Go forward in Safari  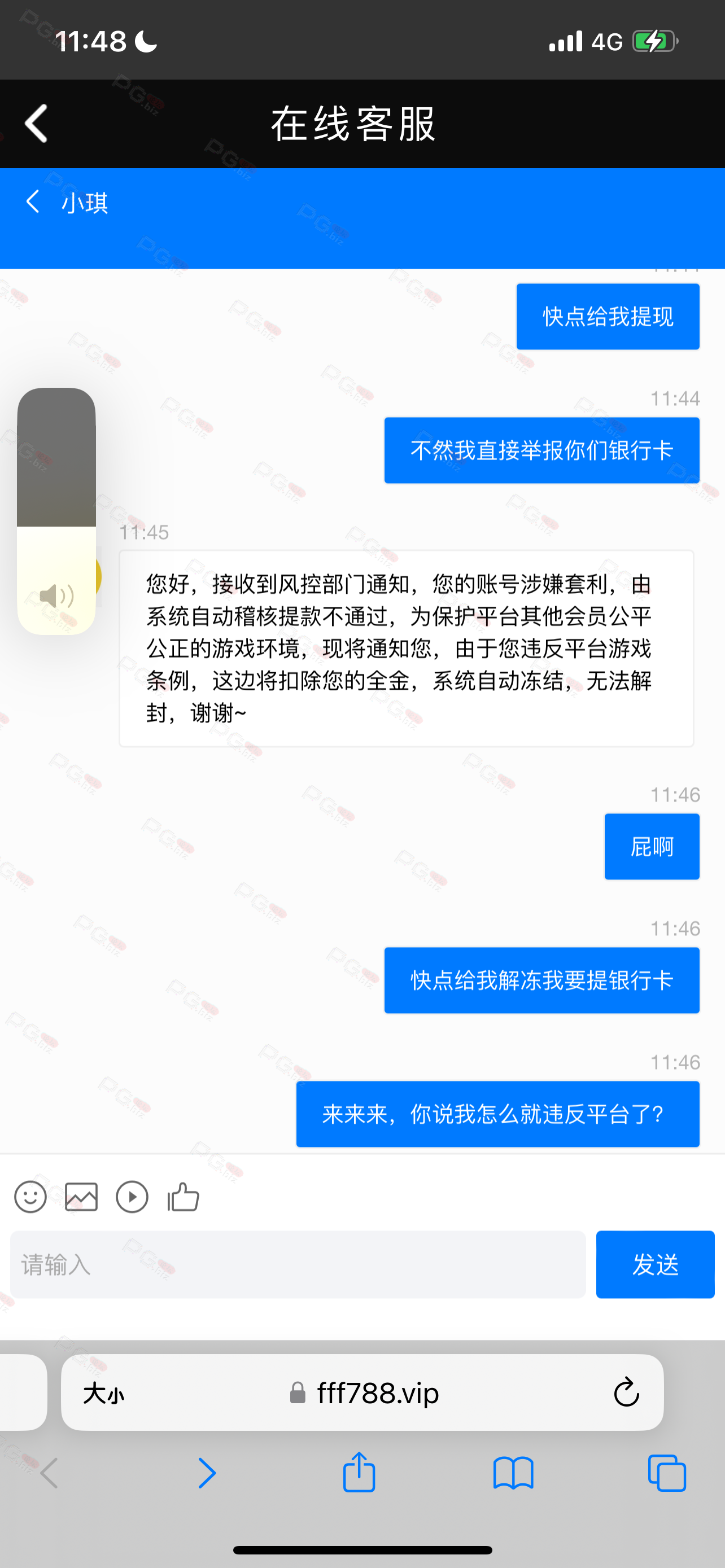point(207,1474)
